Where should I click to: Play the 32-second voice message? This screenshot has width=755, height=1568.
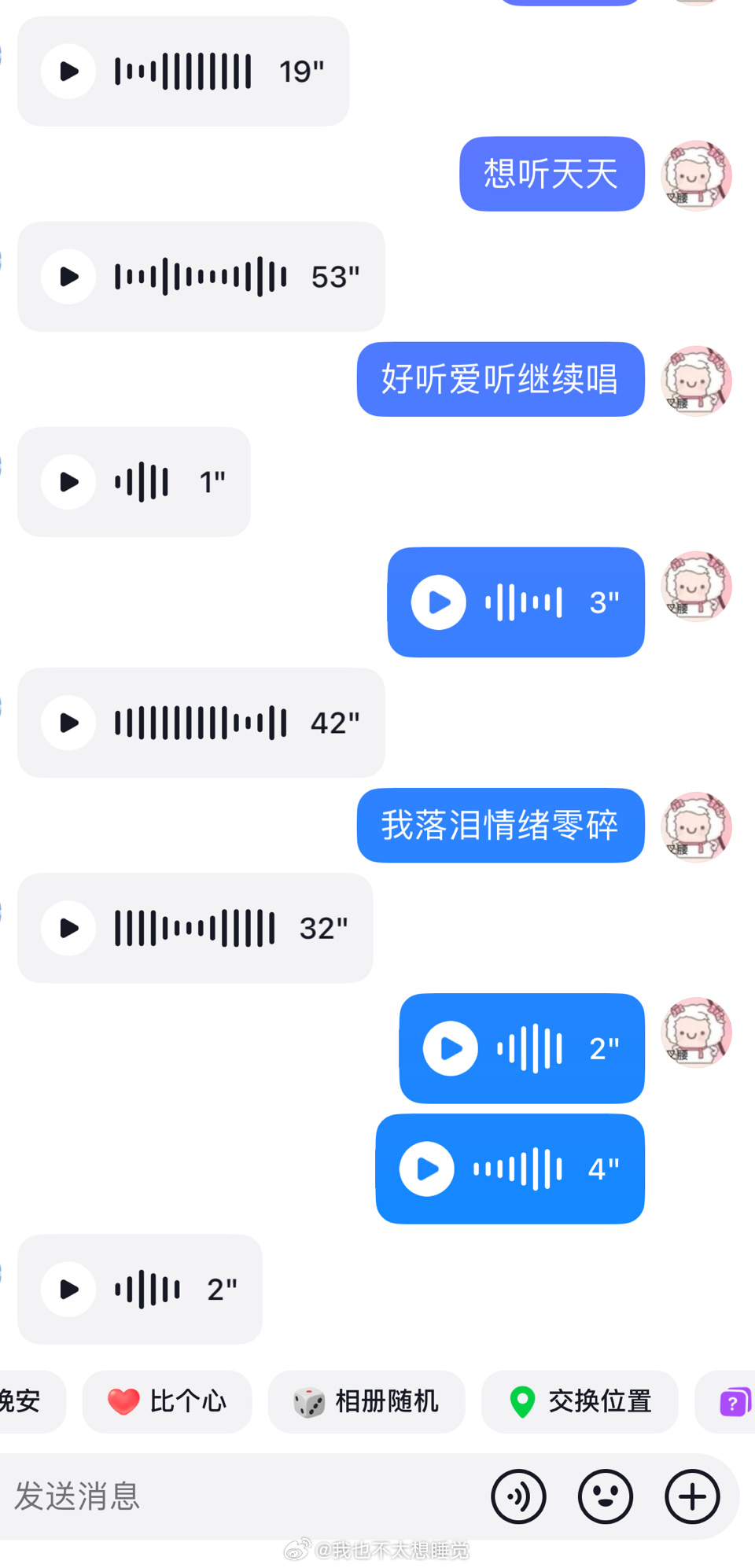(x=68, y=928)
